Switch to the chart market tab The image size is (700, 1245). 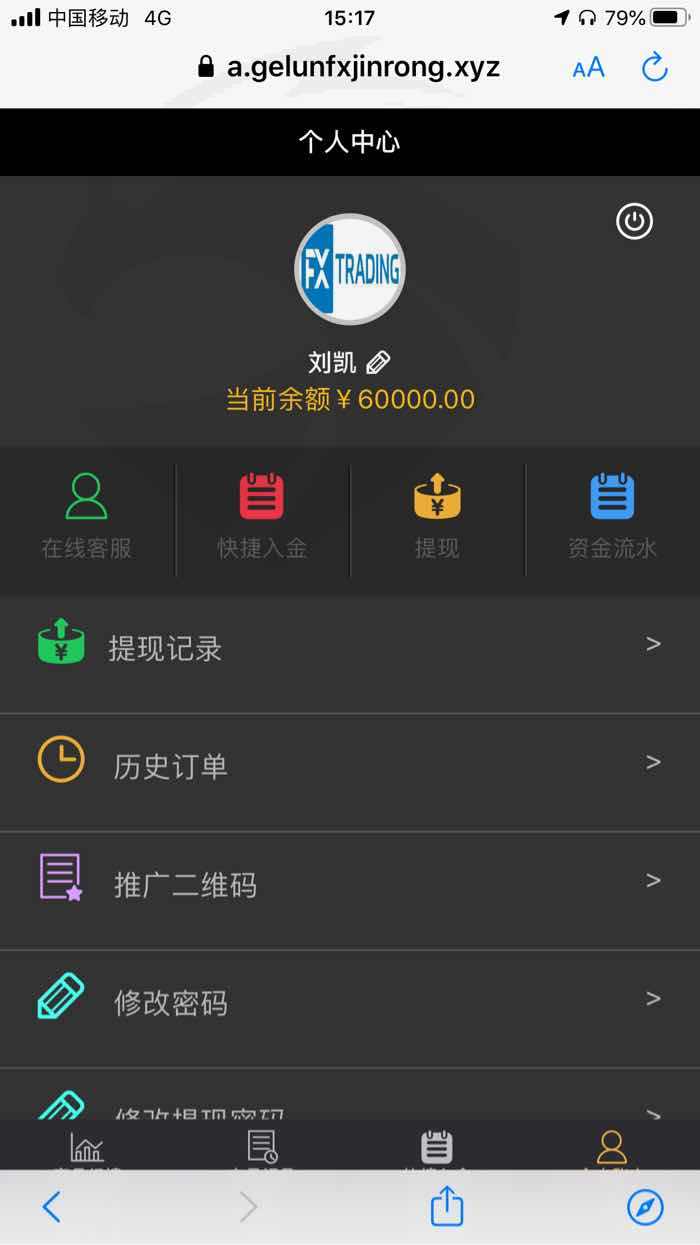(87, 1148)
